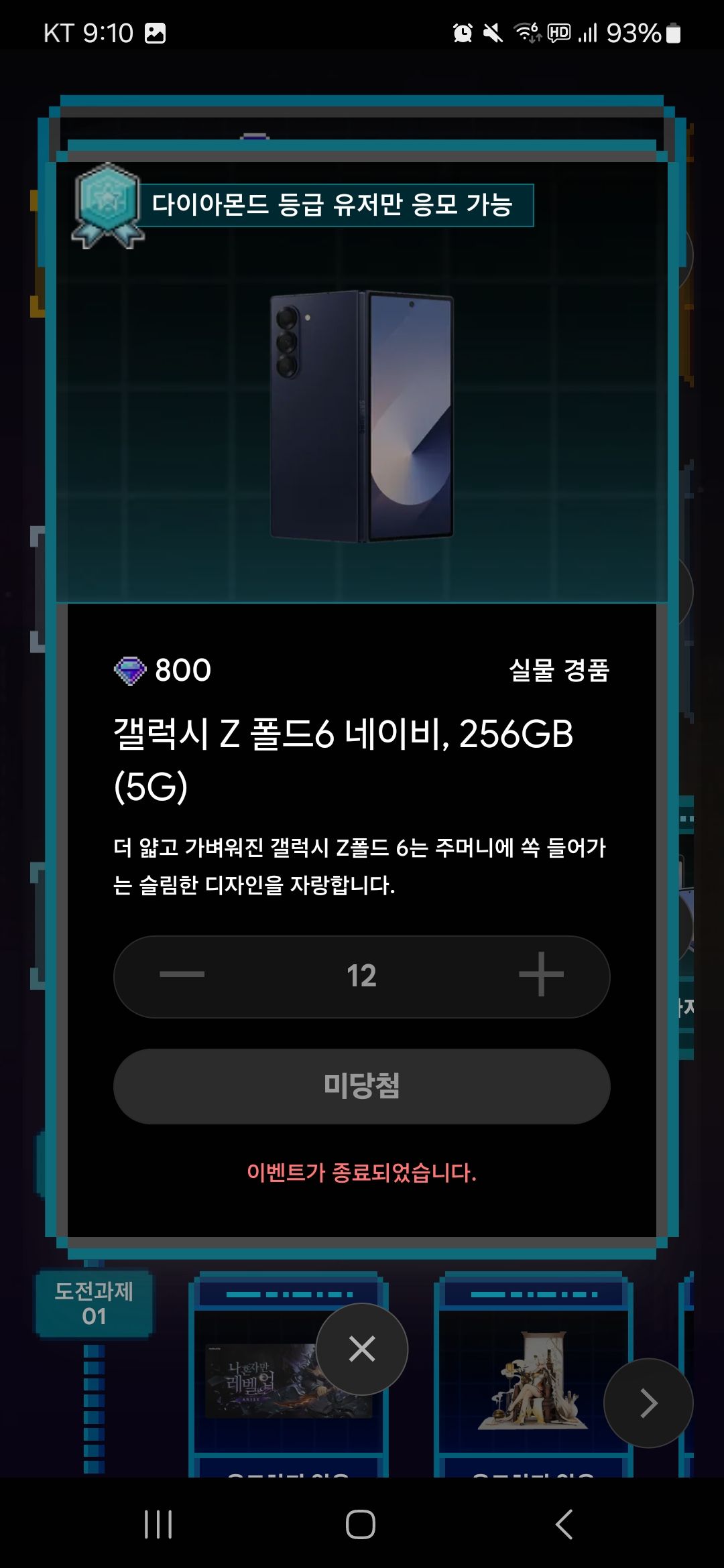Go to next prize with arrow button
Screen dimensions: 724x1568
click(x=648, y=1402)
